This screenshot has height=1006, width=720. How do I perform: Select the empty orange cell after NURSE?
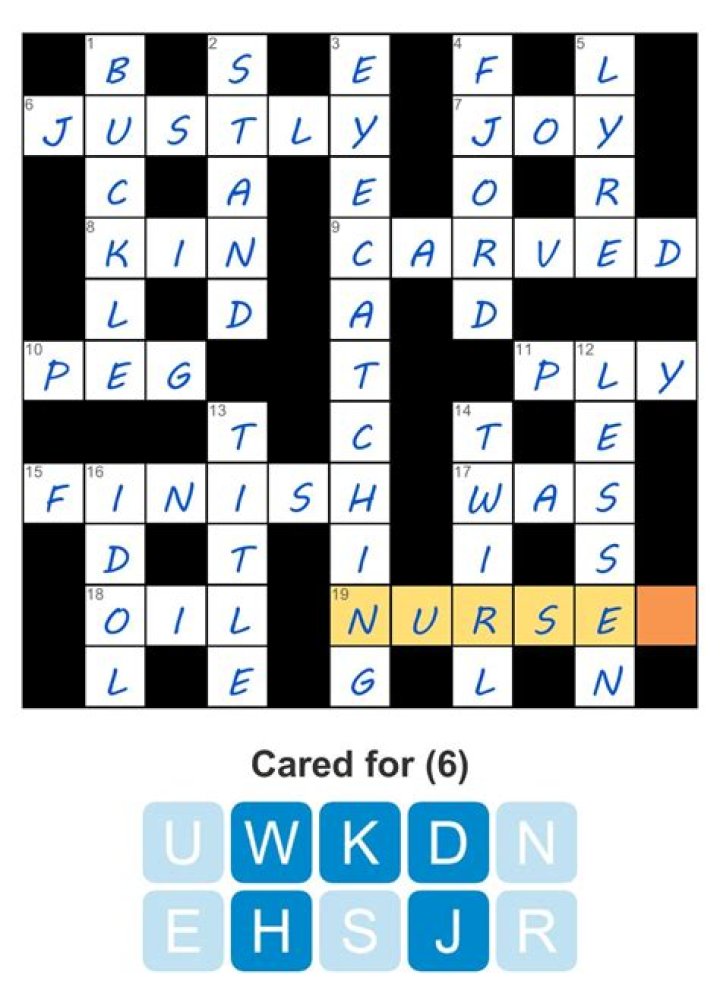665,616
